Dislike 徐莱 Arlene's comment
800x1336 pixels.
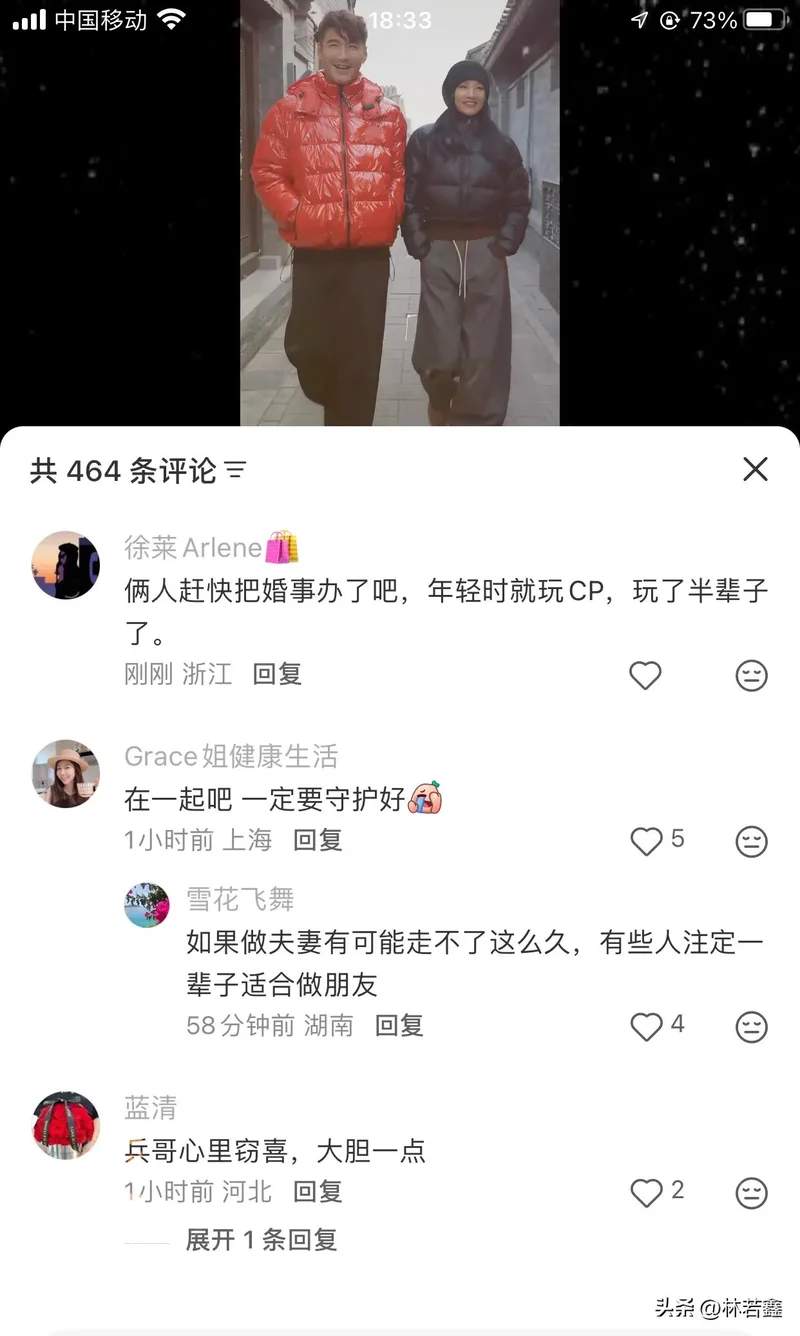(751, 676)
